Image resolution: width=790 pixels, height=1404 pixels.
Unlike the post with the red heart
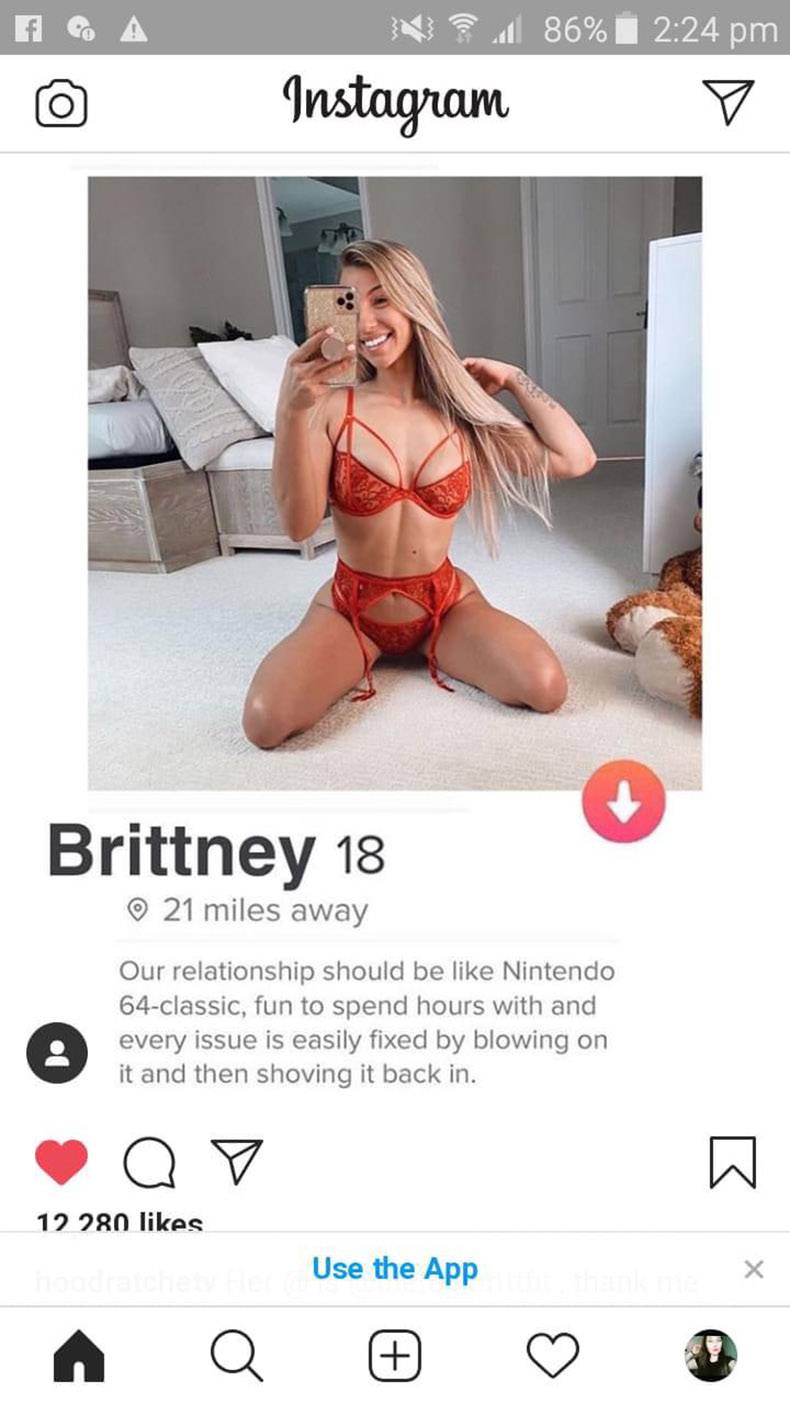click(62, 1162)
